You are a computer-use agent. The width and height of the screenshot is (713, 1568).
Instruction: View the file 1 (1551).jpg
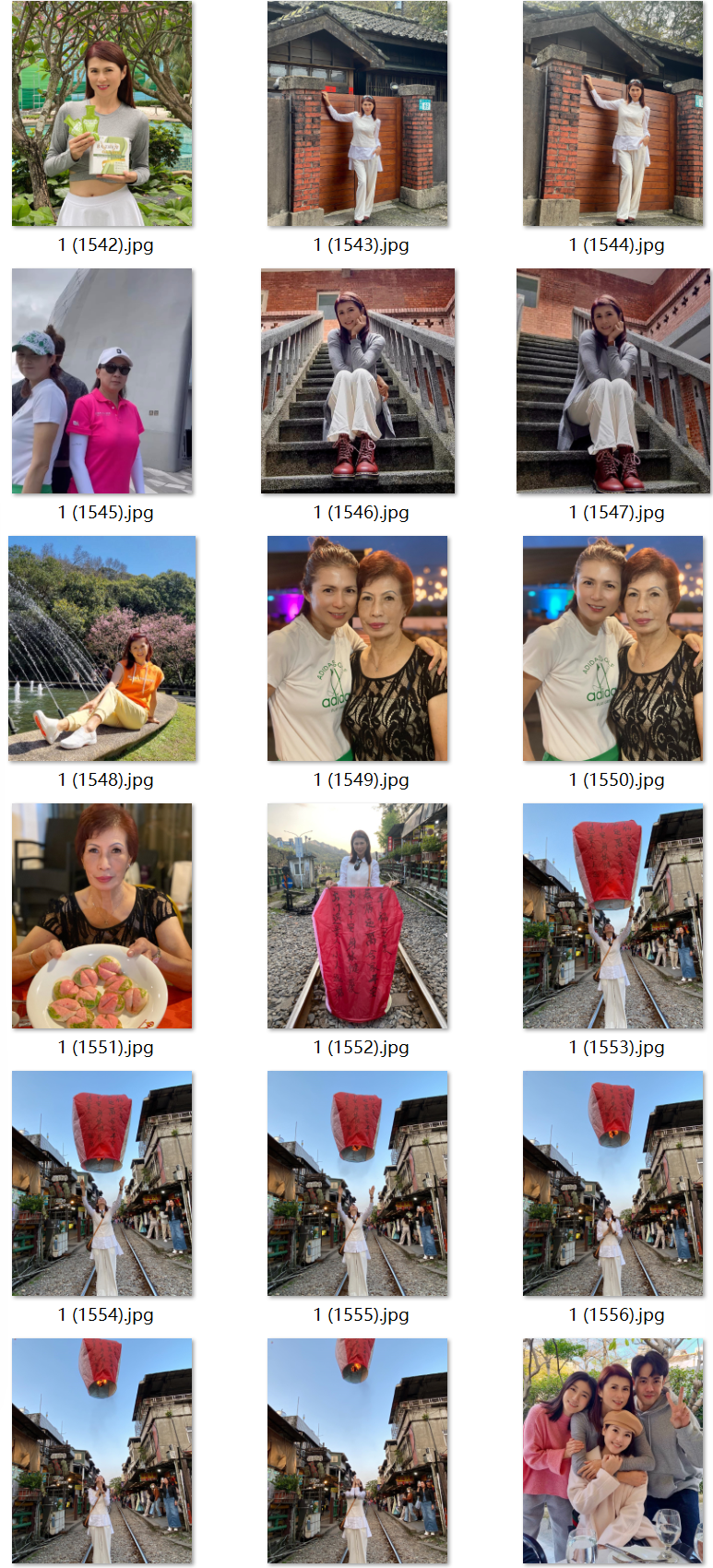[x=102, y=916]
